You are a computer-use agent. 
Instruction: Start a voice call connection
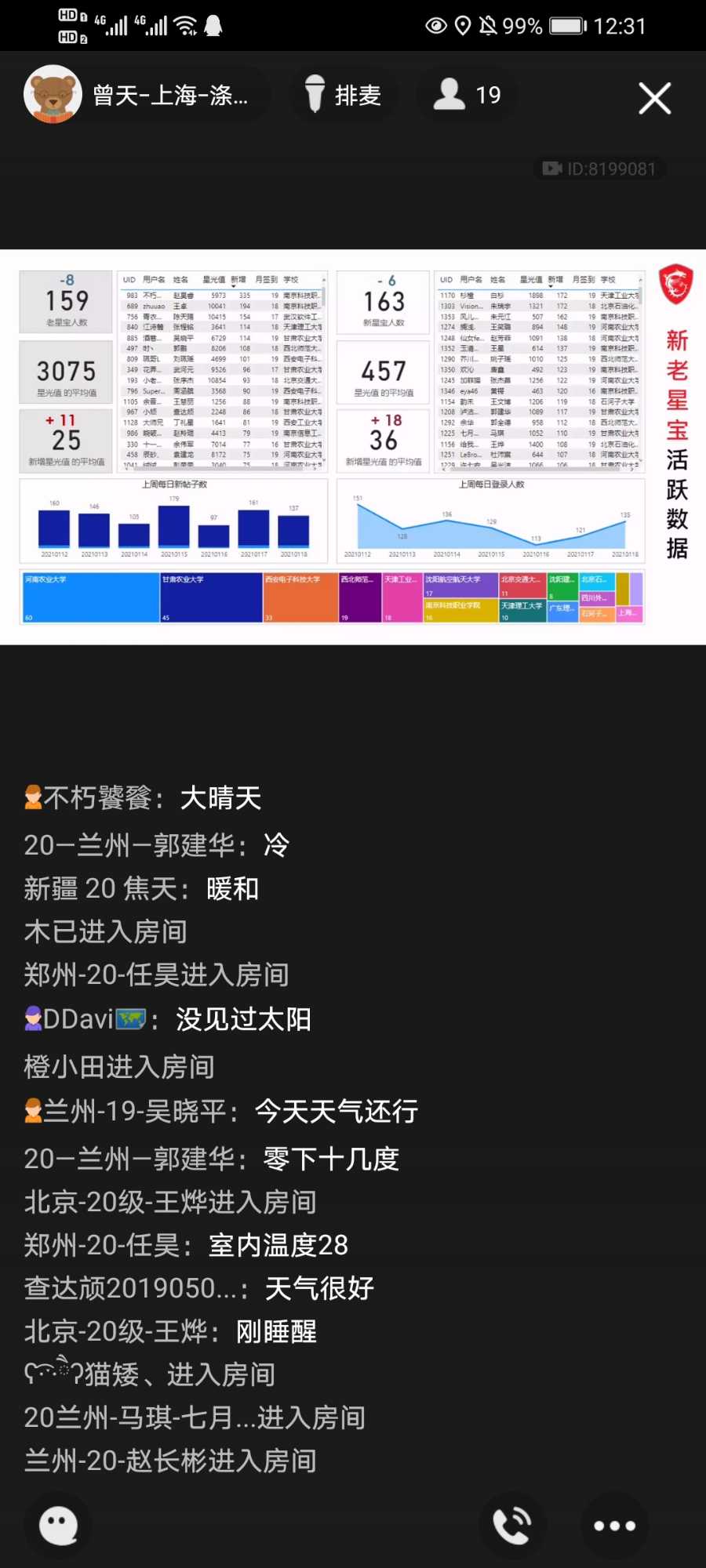tap(512, 1526)
